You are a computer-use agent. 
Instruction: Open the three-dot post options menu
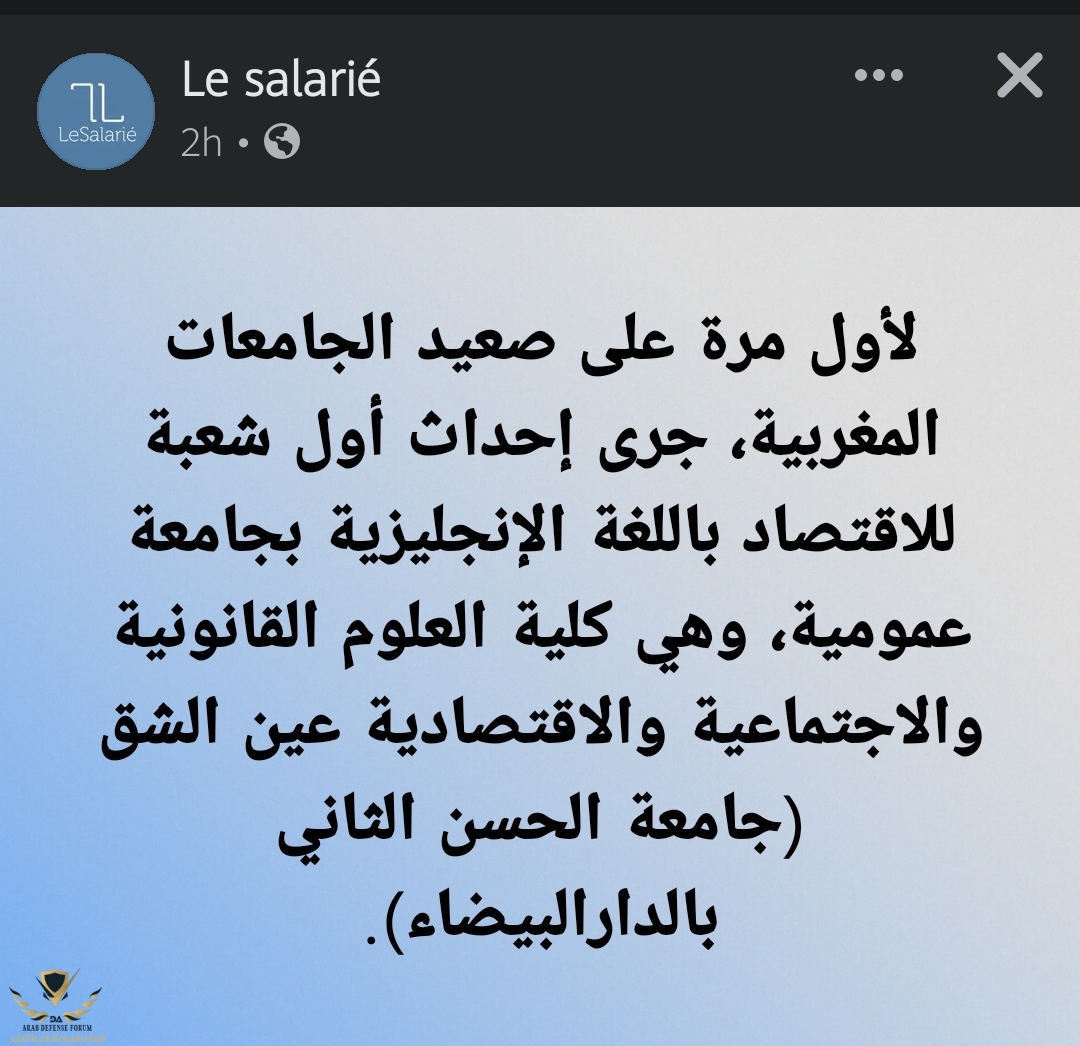879,76
